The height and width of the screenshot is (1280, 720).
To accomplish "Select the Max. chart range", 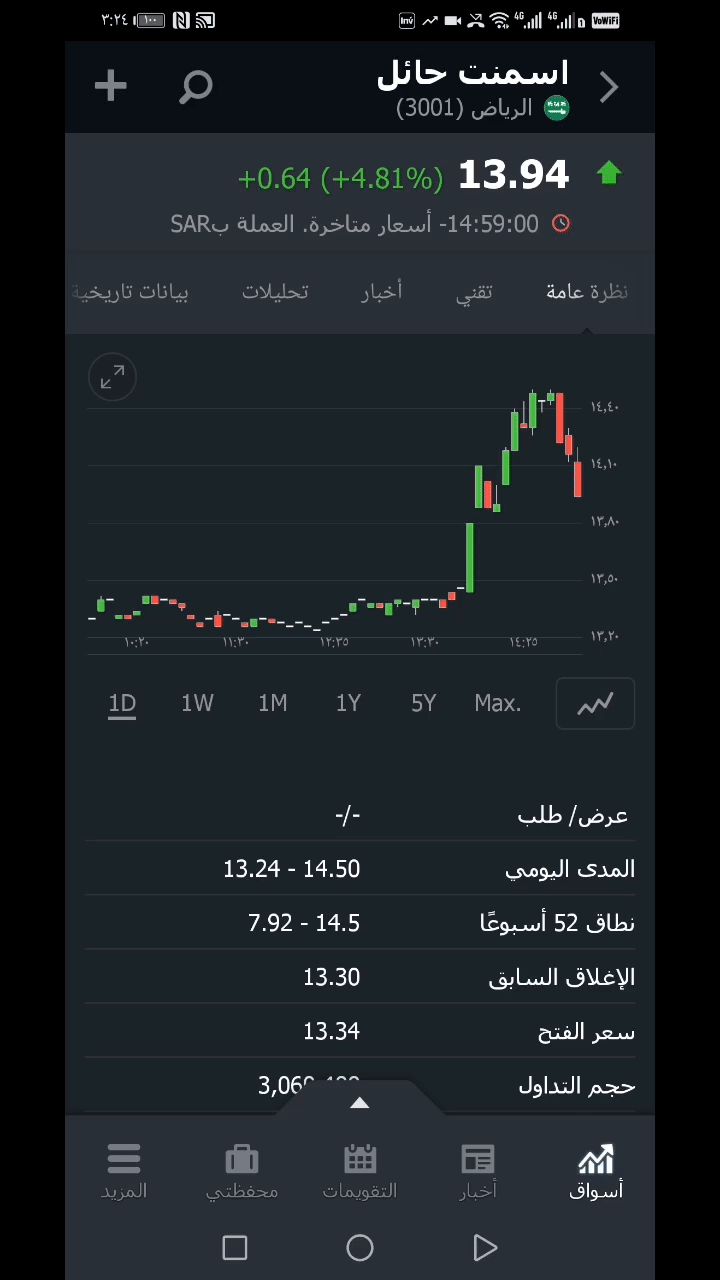I will (497, 703).
